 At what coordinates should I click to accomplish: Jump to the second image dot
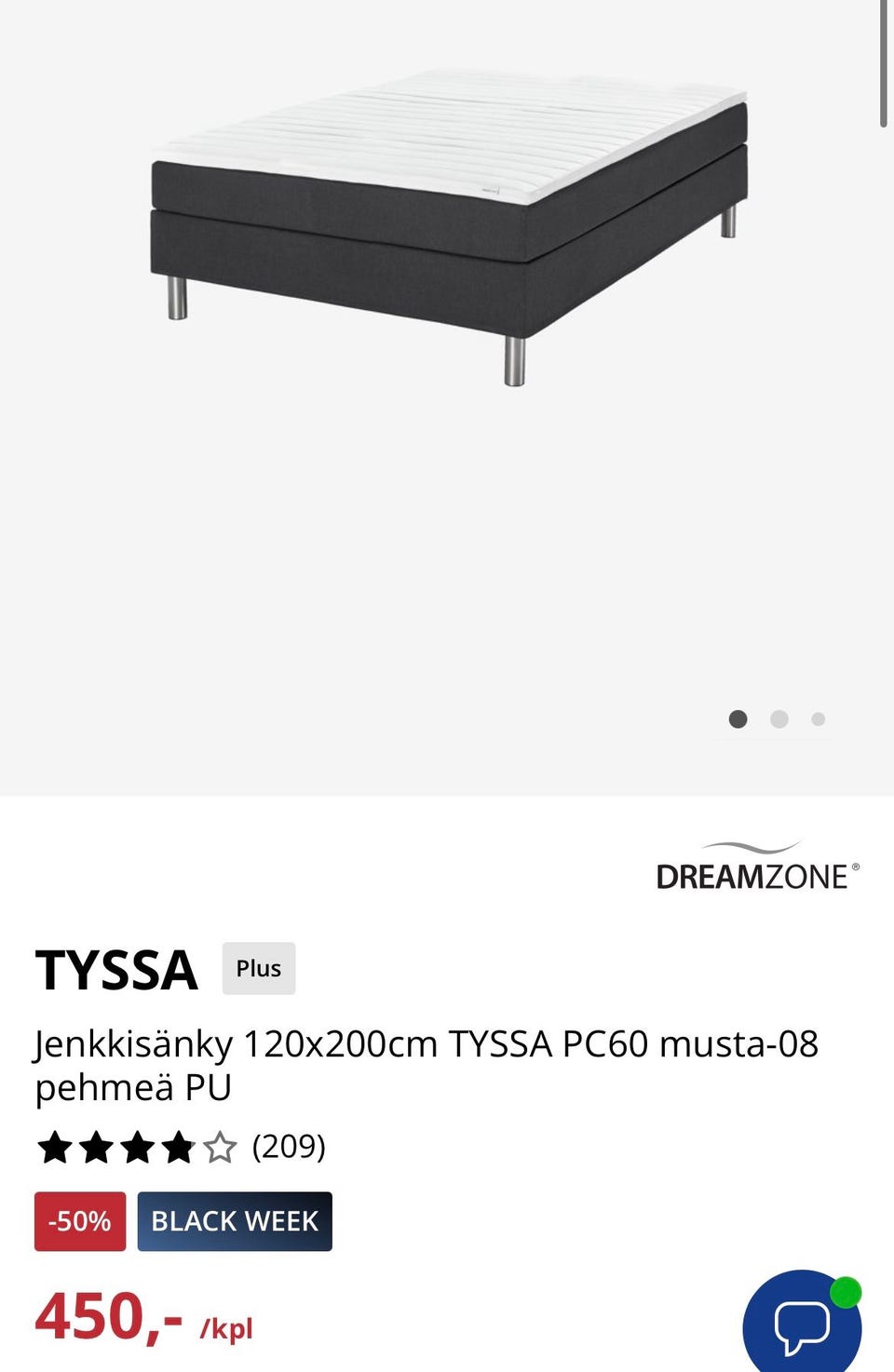click(x=779, y=719)
